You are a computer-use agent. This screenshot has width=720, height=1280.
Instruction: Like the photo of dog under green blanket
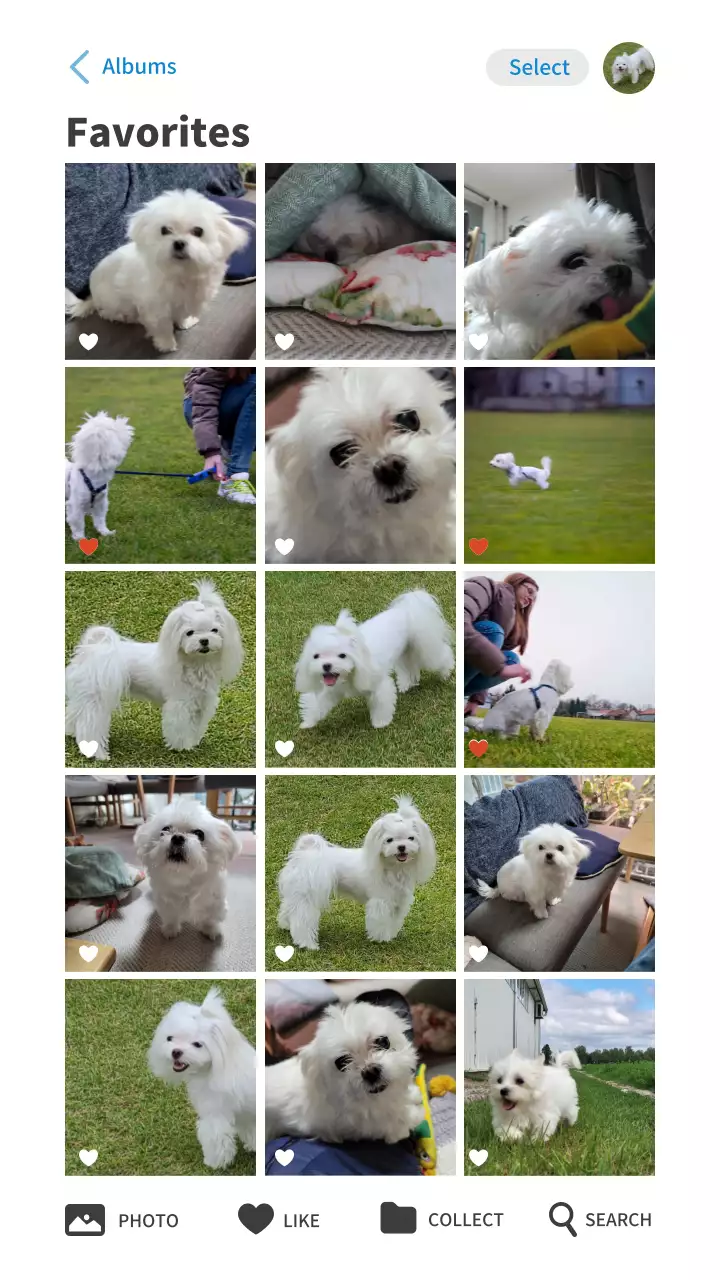285,342
